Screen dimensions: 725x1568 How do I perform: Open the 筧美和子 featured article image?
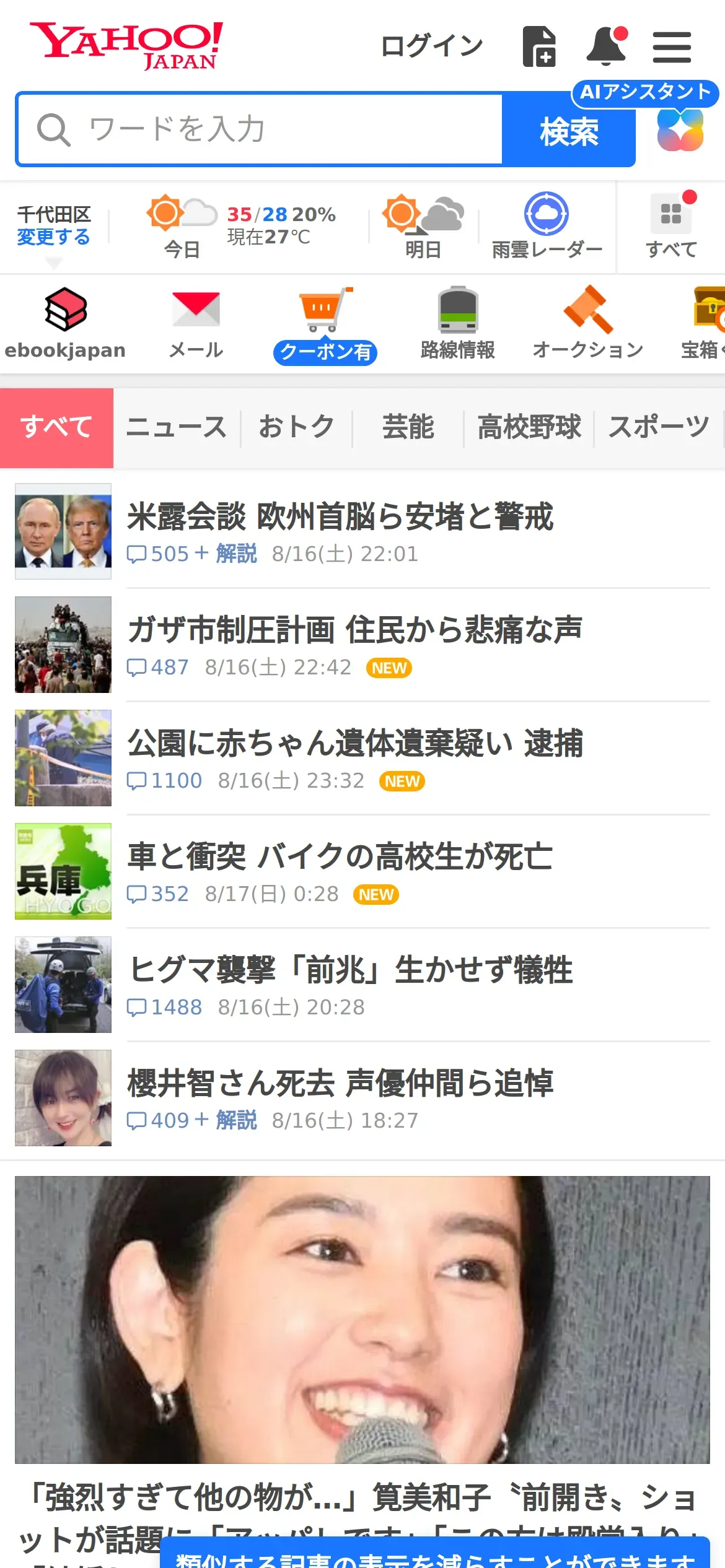click(362, 1320)
